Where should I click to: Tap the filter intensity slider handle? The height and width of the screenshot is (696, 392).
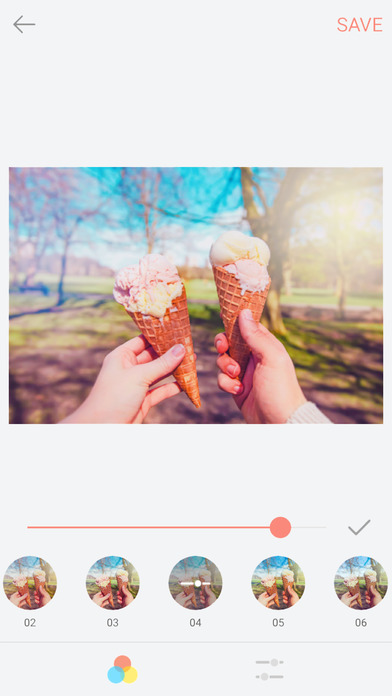pos(280,527)
